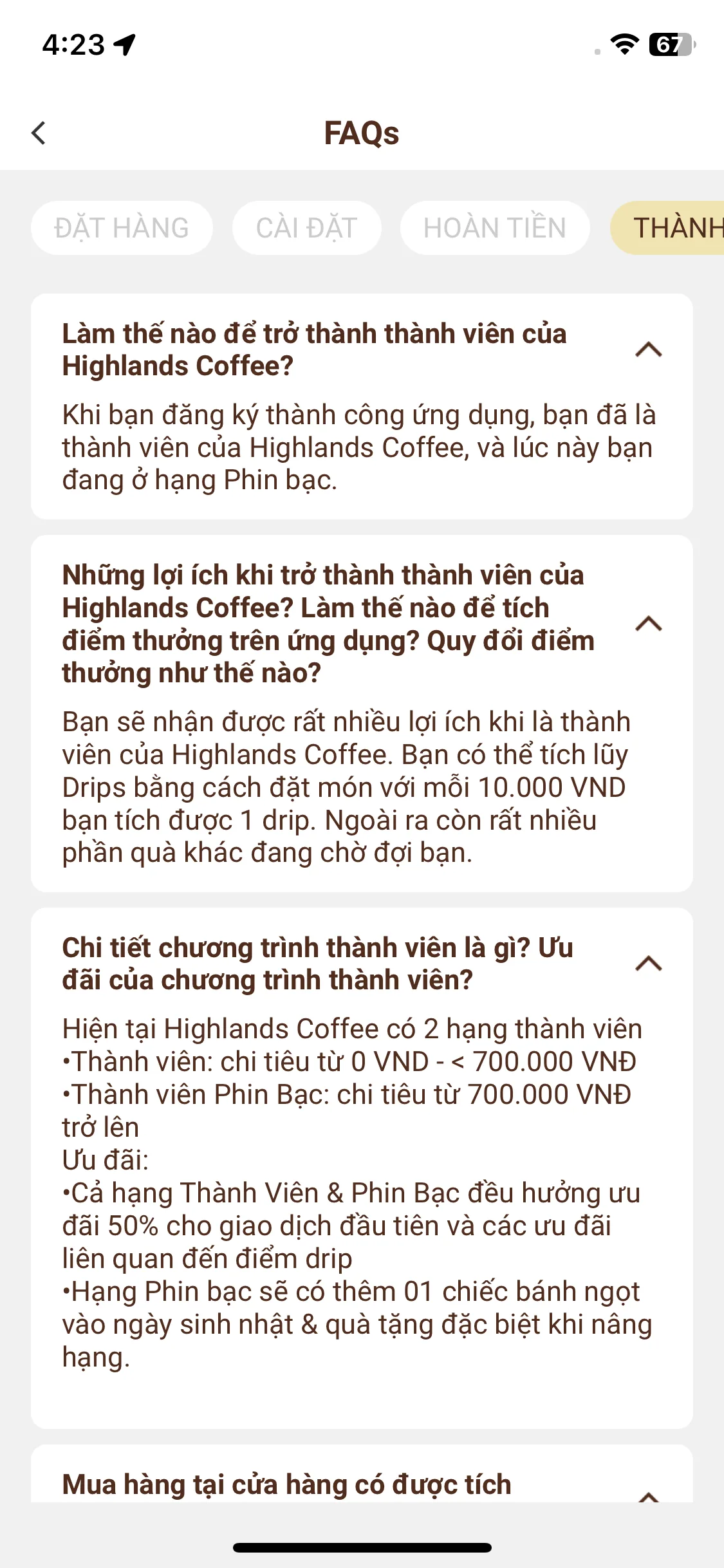Tap the battery indicator showing 67

coord(671,44)
